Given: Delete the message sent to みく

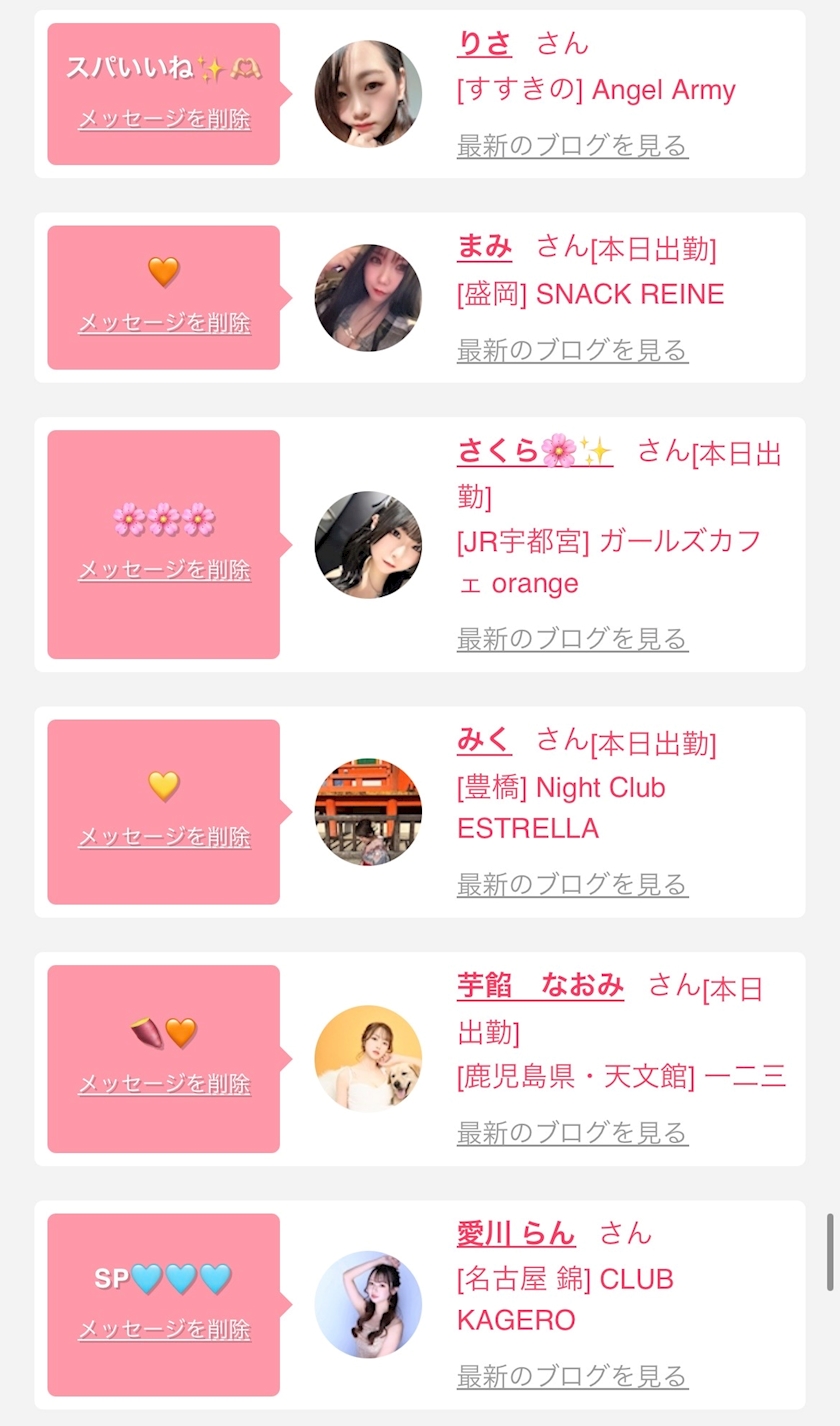Looking at the screenshot, I should click(164, 837).
